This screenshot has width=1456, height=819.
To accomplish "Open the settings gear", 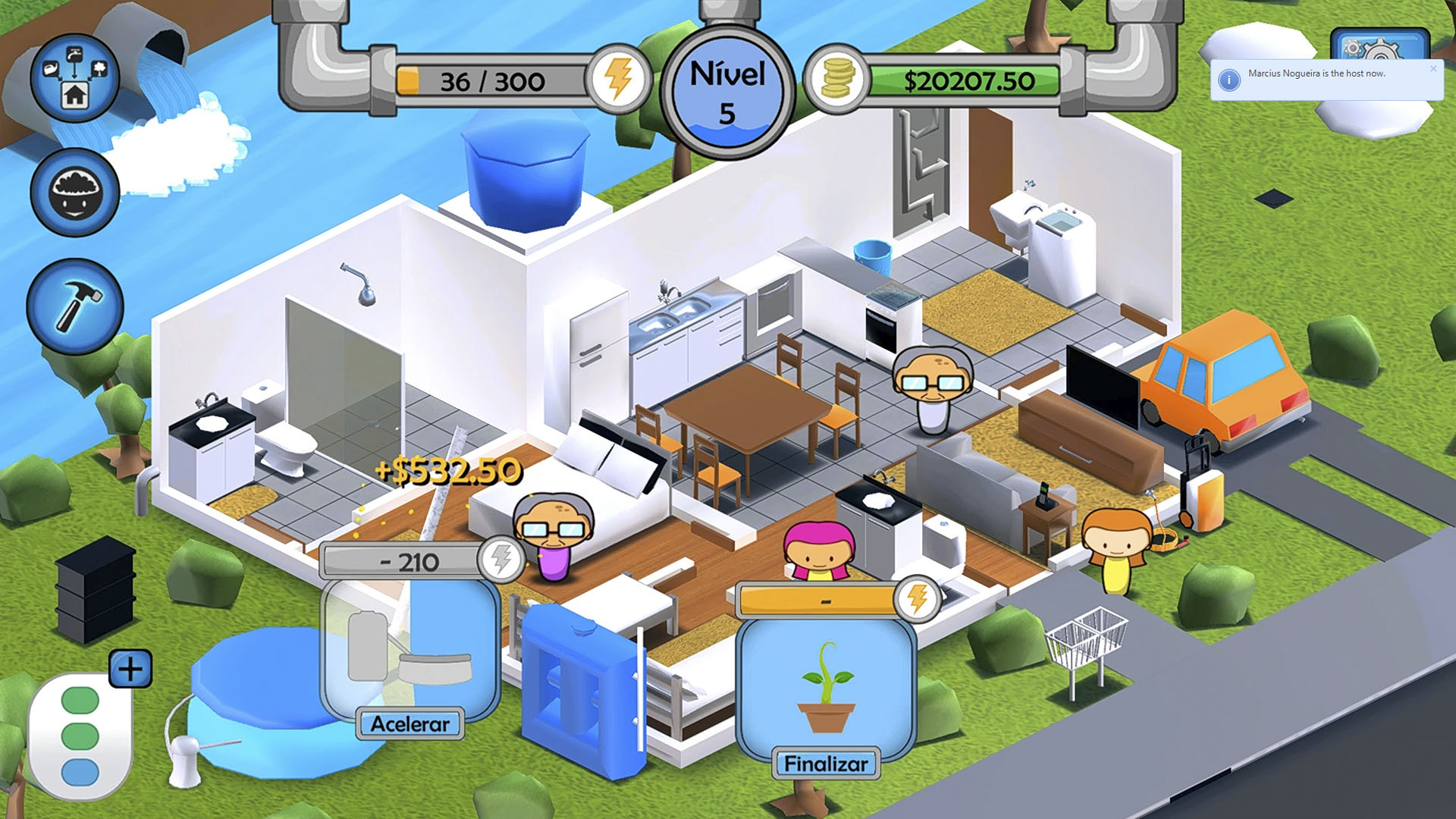I will (1379, 47).
